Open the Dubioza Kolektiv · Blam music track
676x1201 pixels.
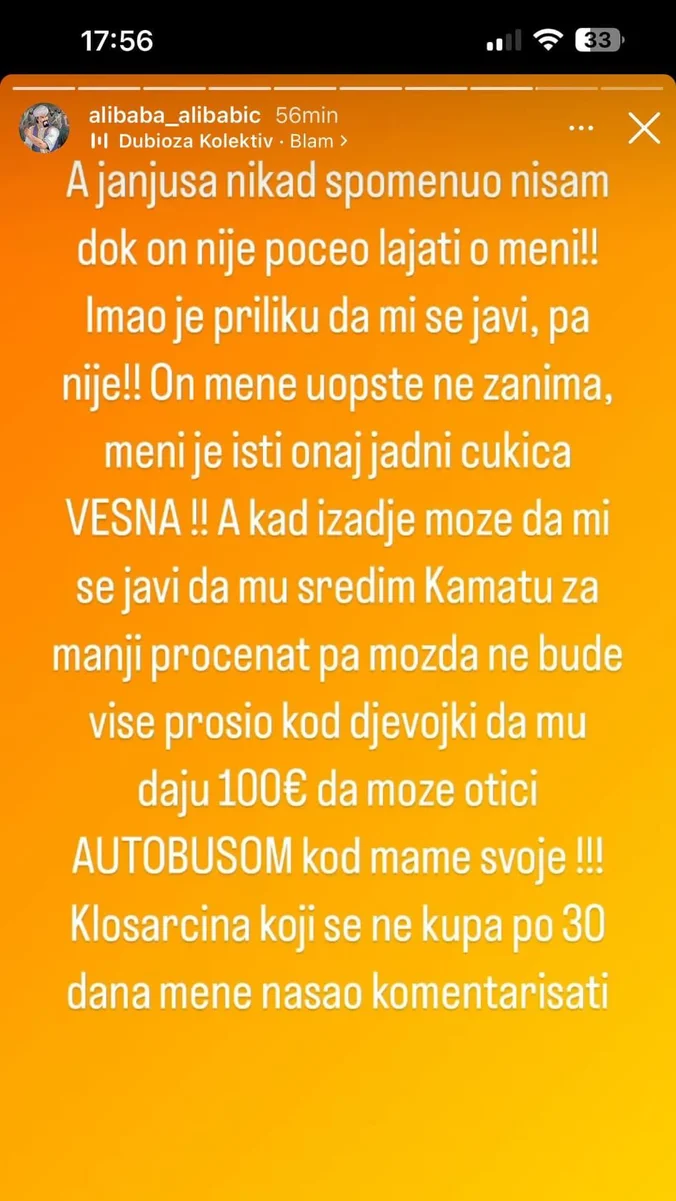point(218,141)
